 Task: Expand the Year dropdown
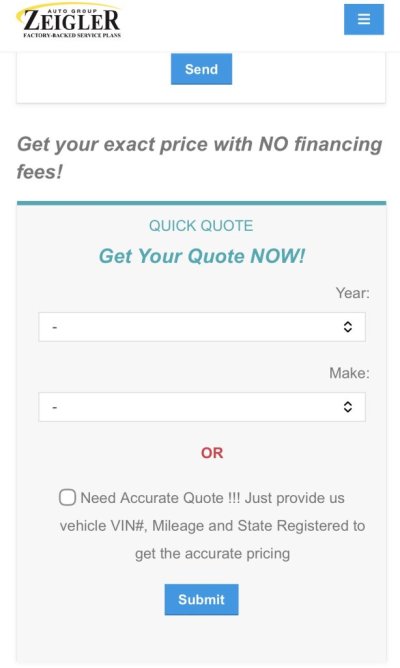click(202, 327)
